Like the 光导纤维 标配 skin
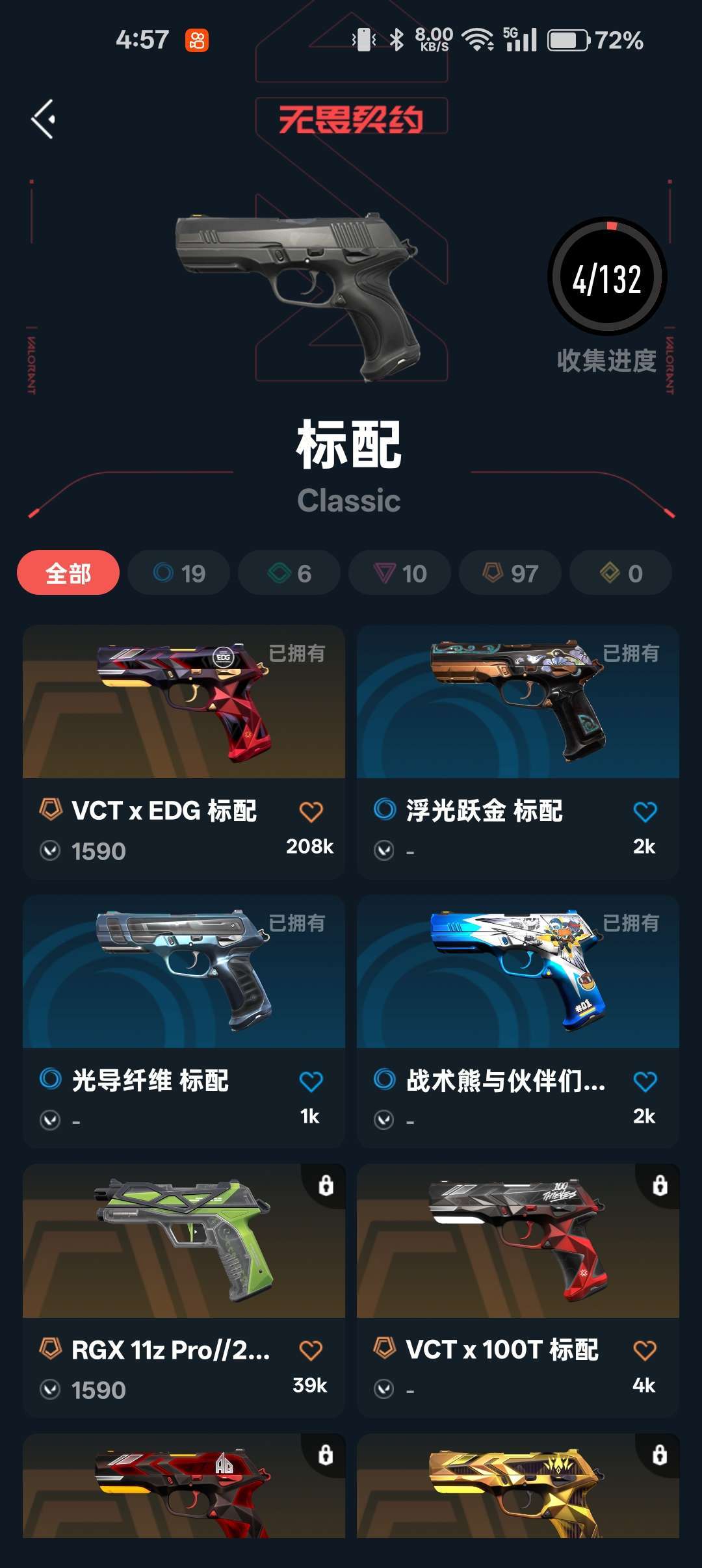Viewport: 702px width, 1568px height. [x=311, y=1081]
